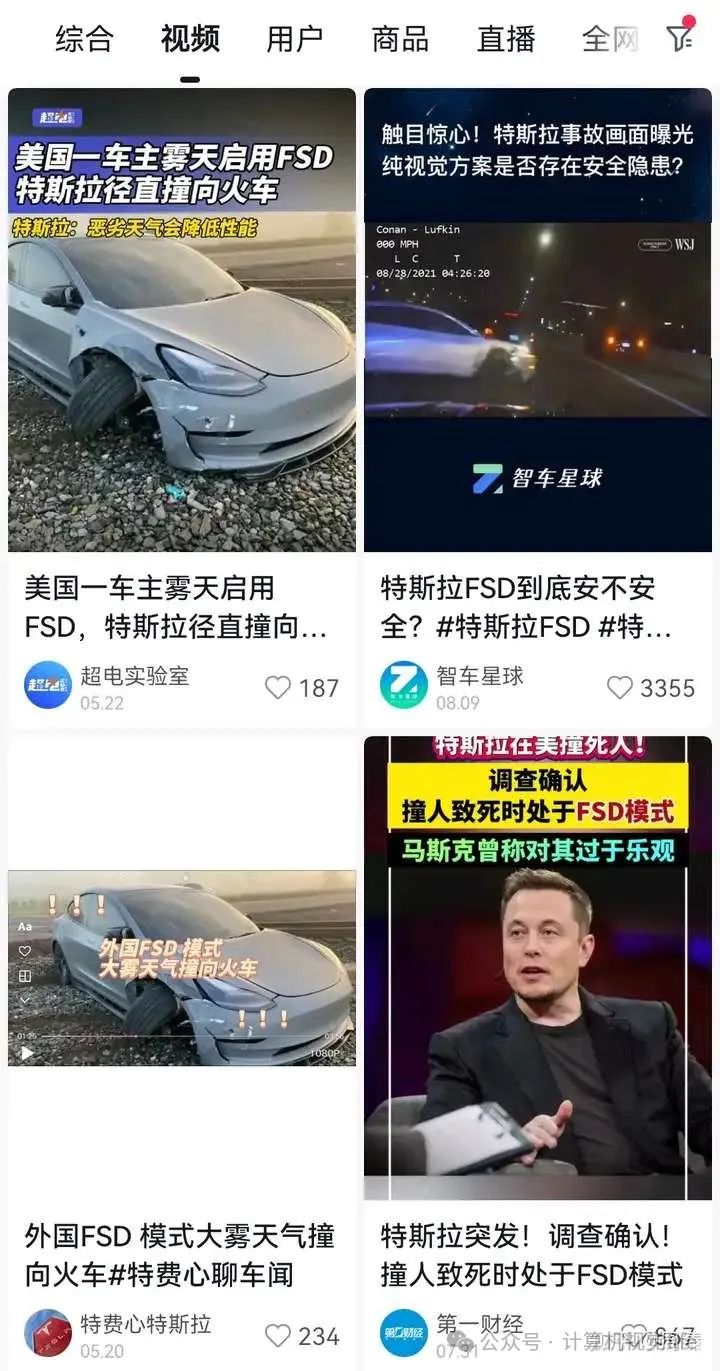Play video 特斯拉FSD到底安不安全
The width and height of the screenshot is (720, 1371).
tap(538, 320)
